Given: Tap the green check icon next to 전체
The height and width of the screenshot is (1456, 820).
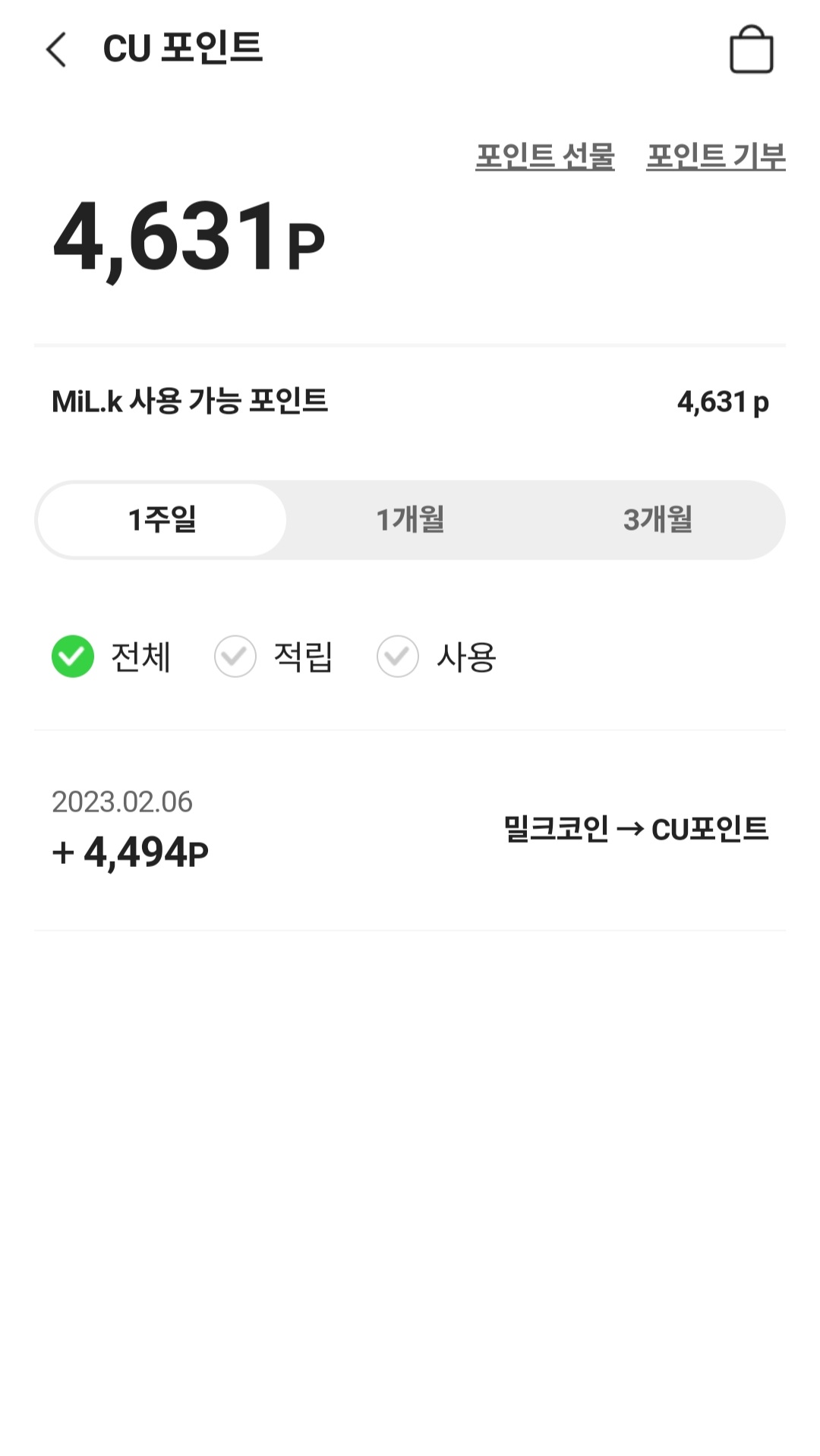Looking at the screenshot, I should point(71,656).
